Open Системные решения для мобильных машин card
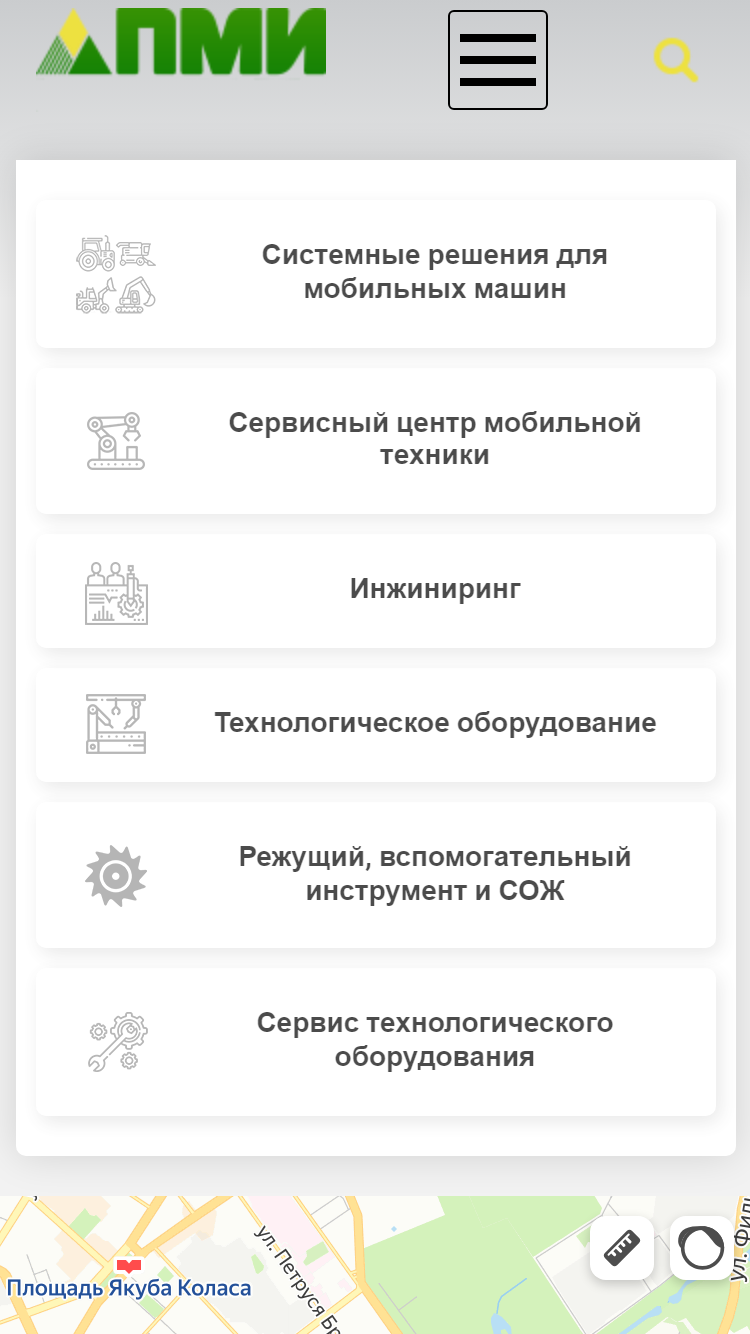Image resolution: width=750 pixels, height=1334 pixels. point(376,274)
